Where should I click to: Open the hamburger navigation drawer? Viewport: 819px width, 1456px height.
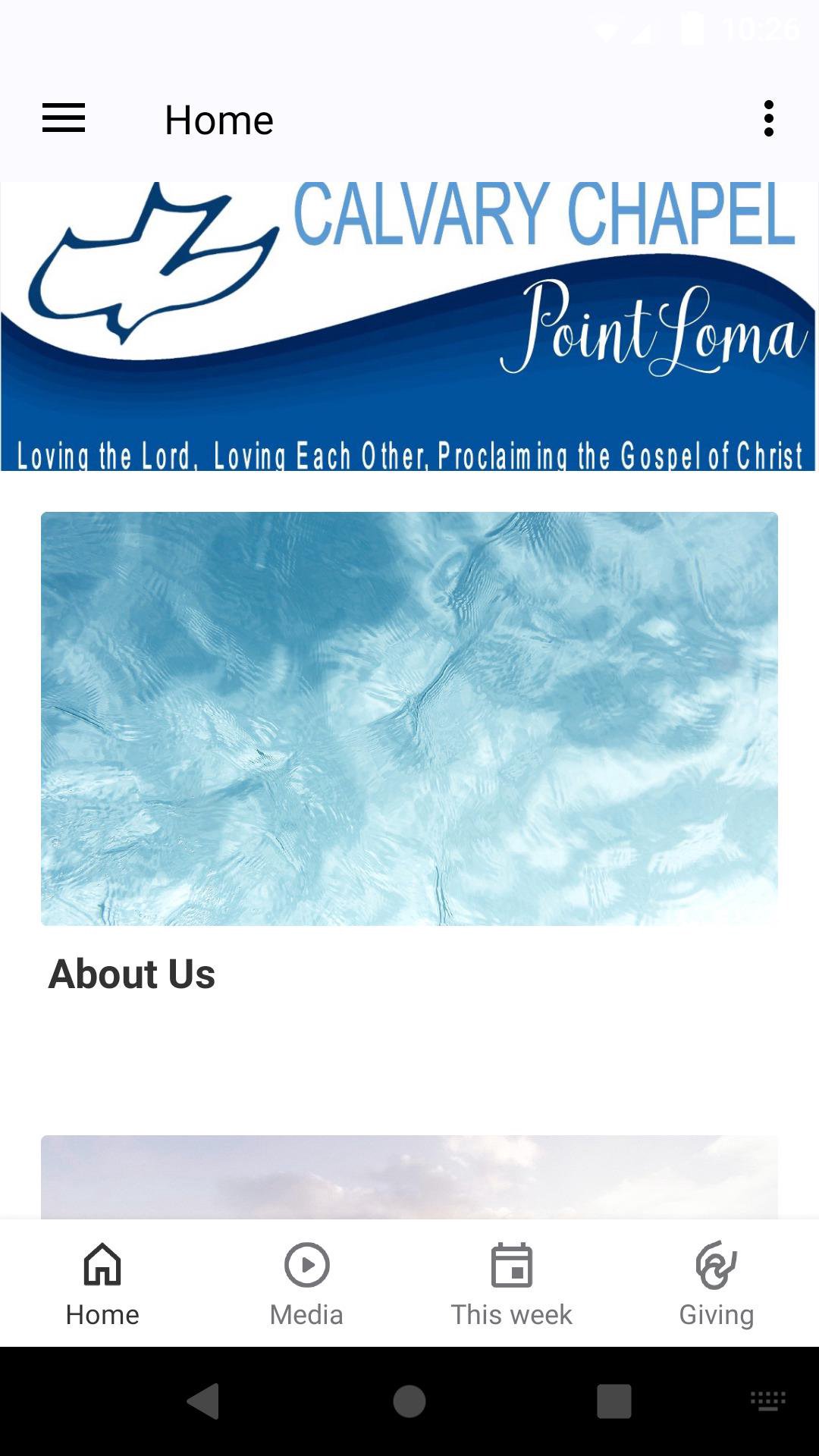pos(64,119)
